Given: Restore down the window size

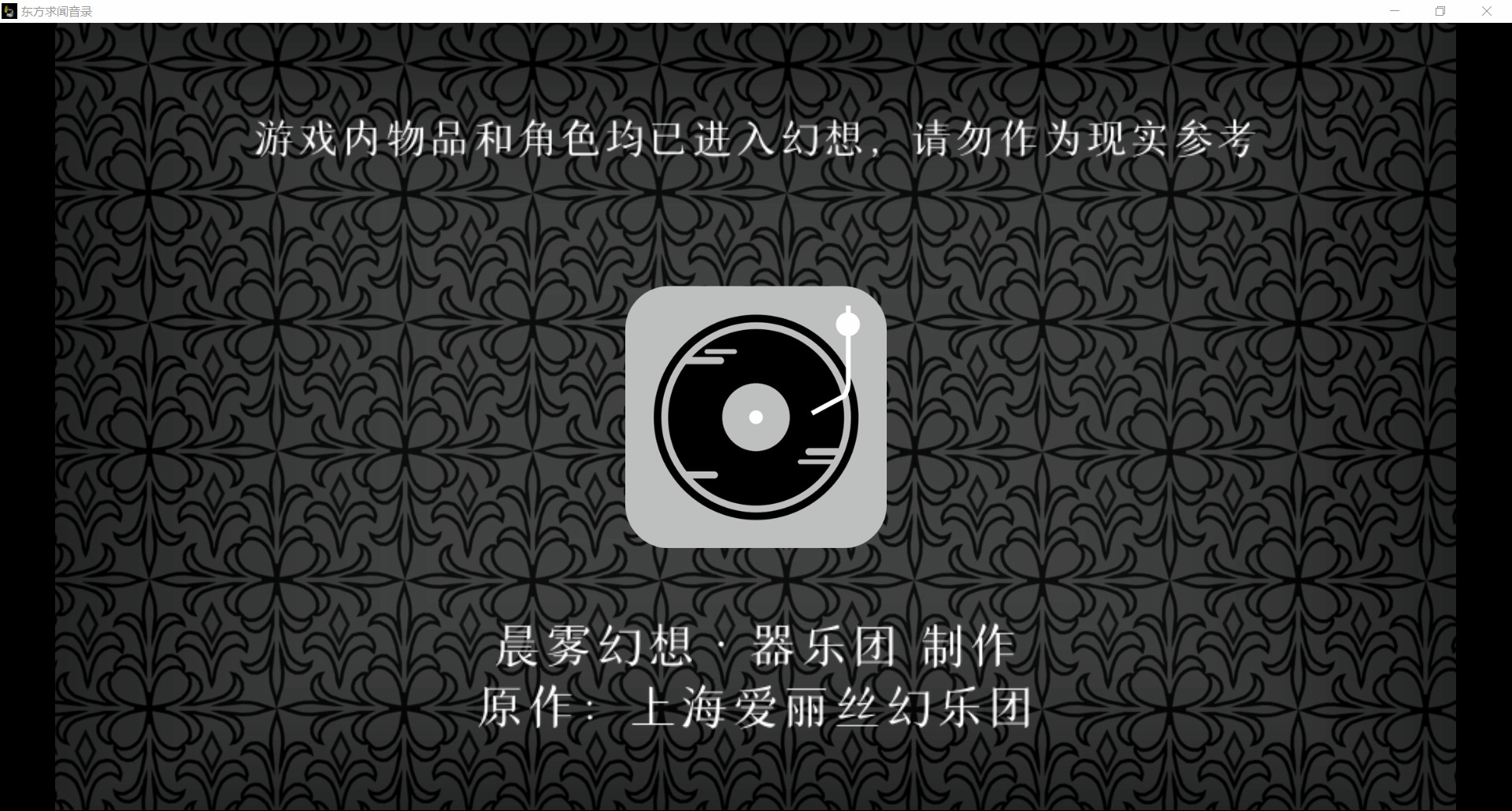Looking at the screenshot, I should (x=1440, y=11).
